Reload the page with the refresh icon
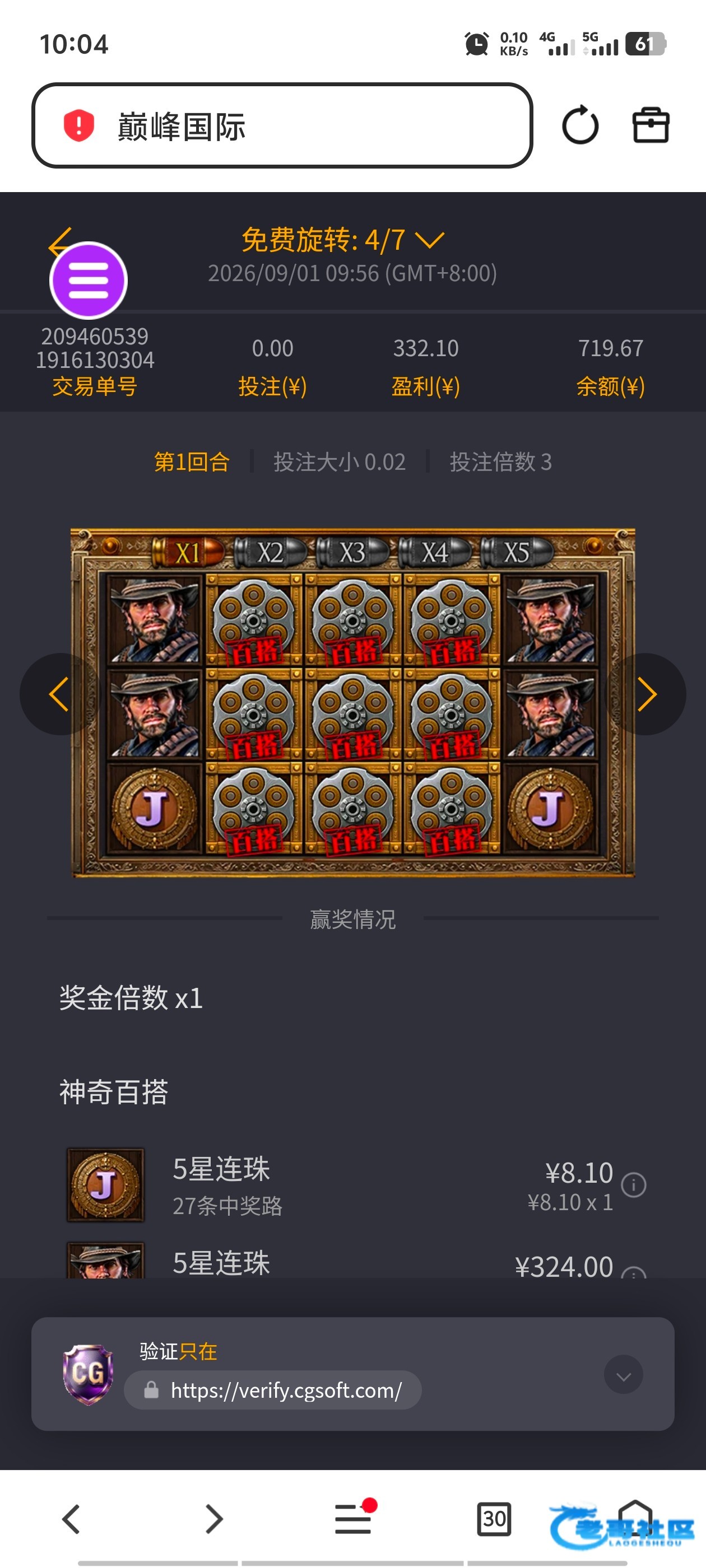Viewport: 706px width, 1568px height. pos(580,125)
